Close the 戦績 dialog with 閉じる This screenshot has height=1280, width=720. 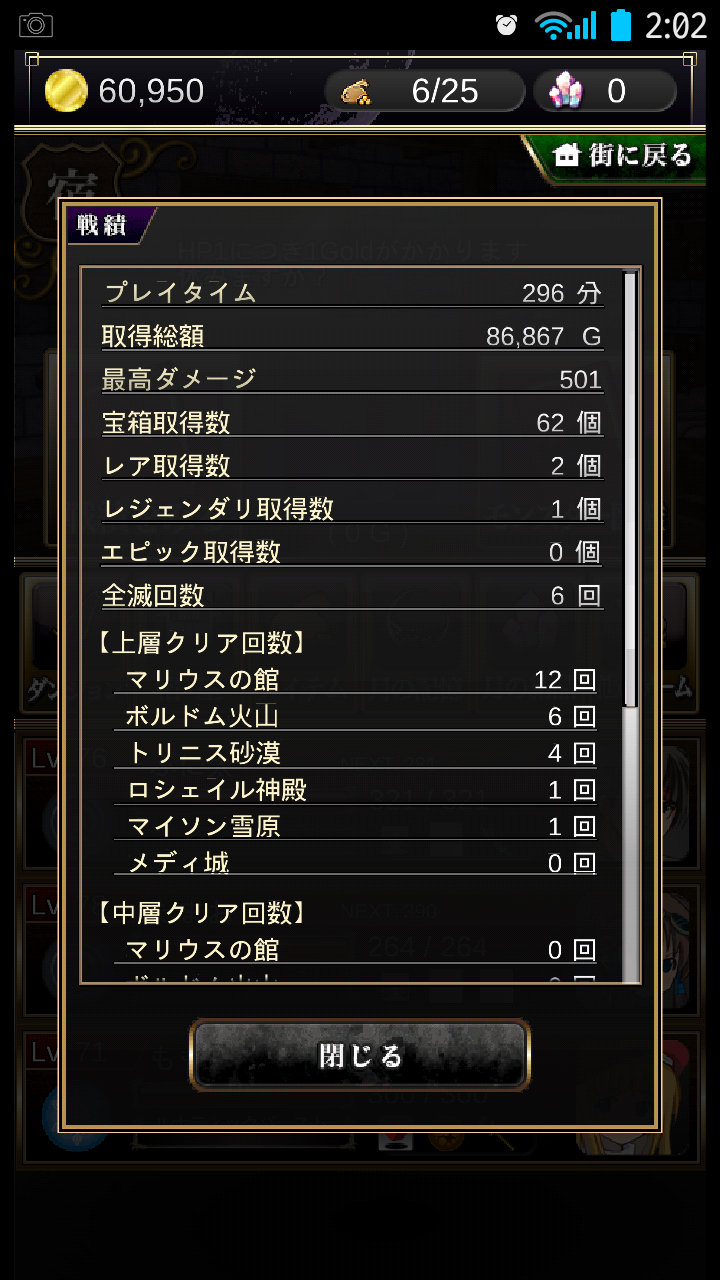[360, 1055]
